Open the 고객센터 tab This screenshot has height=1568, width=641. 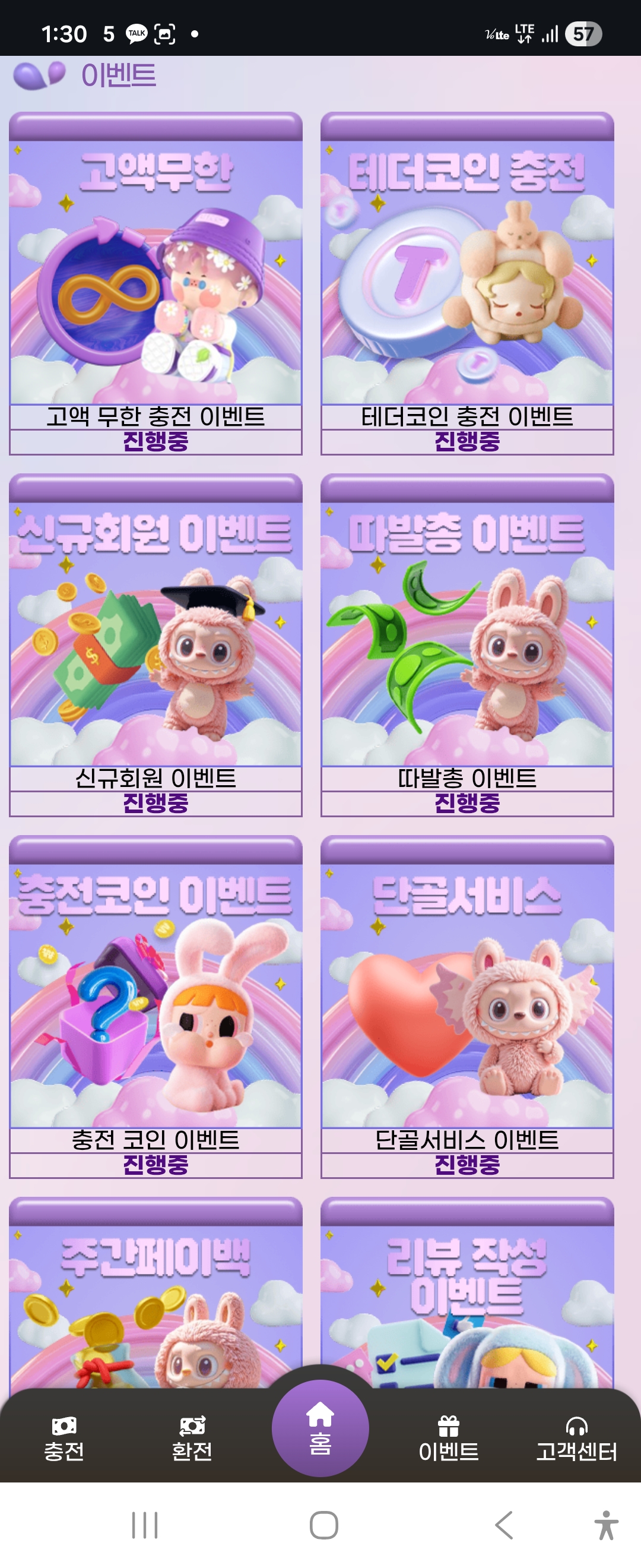(x=576, y=1440)
